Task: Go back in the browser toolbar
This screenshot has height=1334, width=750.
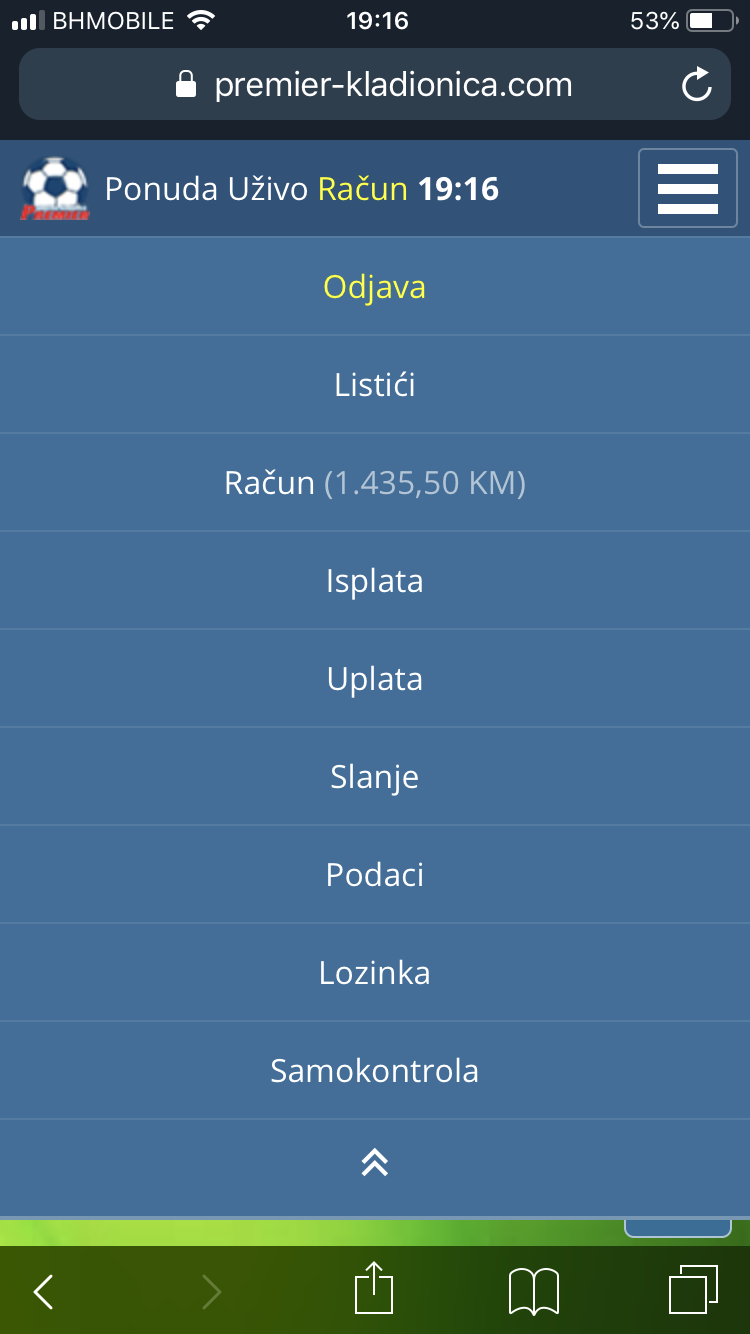Action: pos(43,1292)
